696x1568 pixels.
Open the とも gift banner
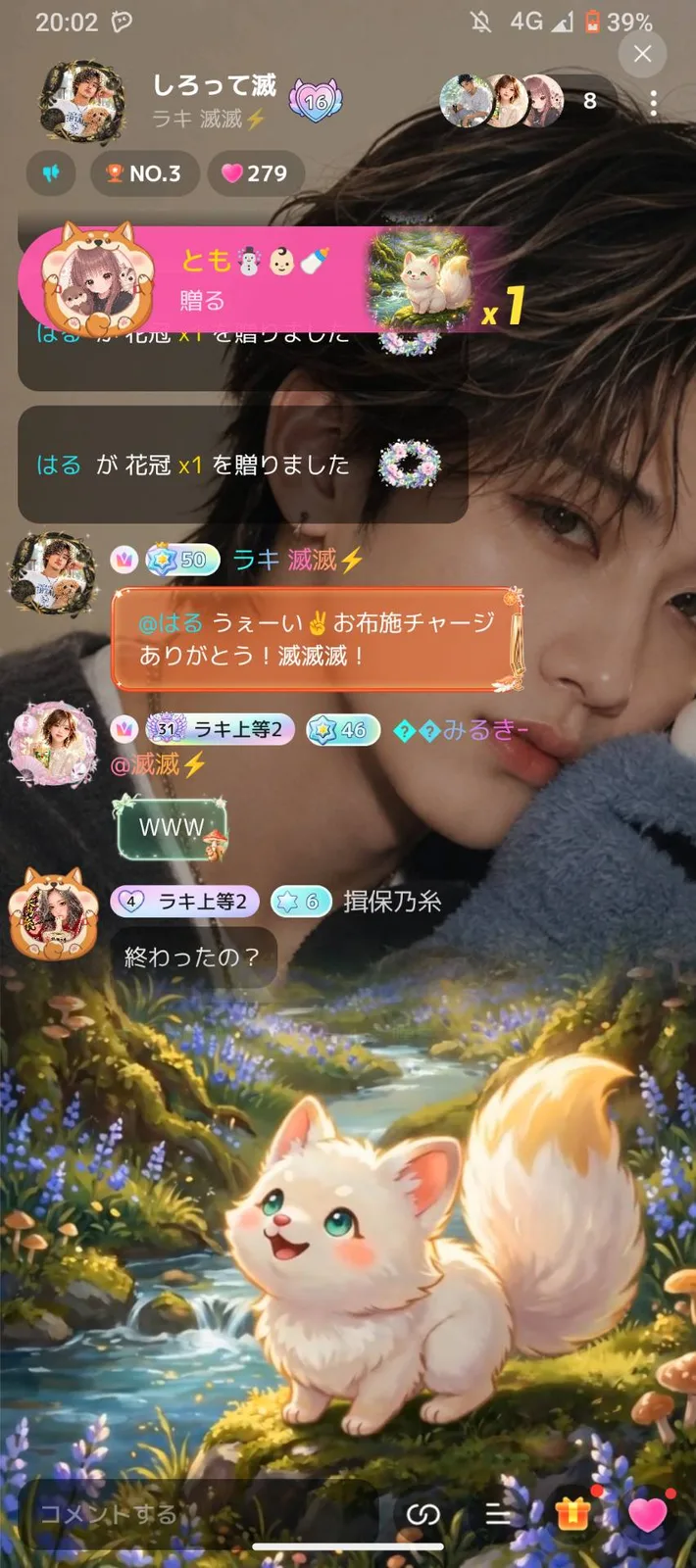265,279
